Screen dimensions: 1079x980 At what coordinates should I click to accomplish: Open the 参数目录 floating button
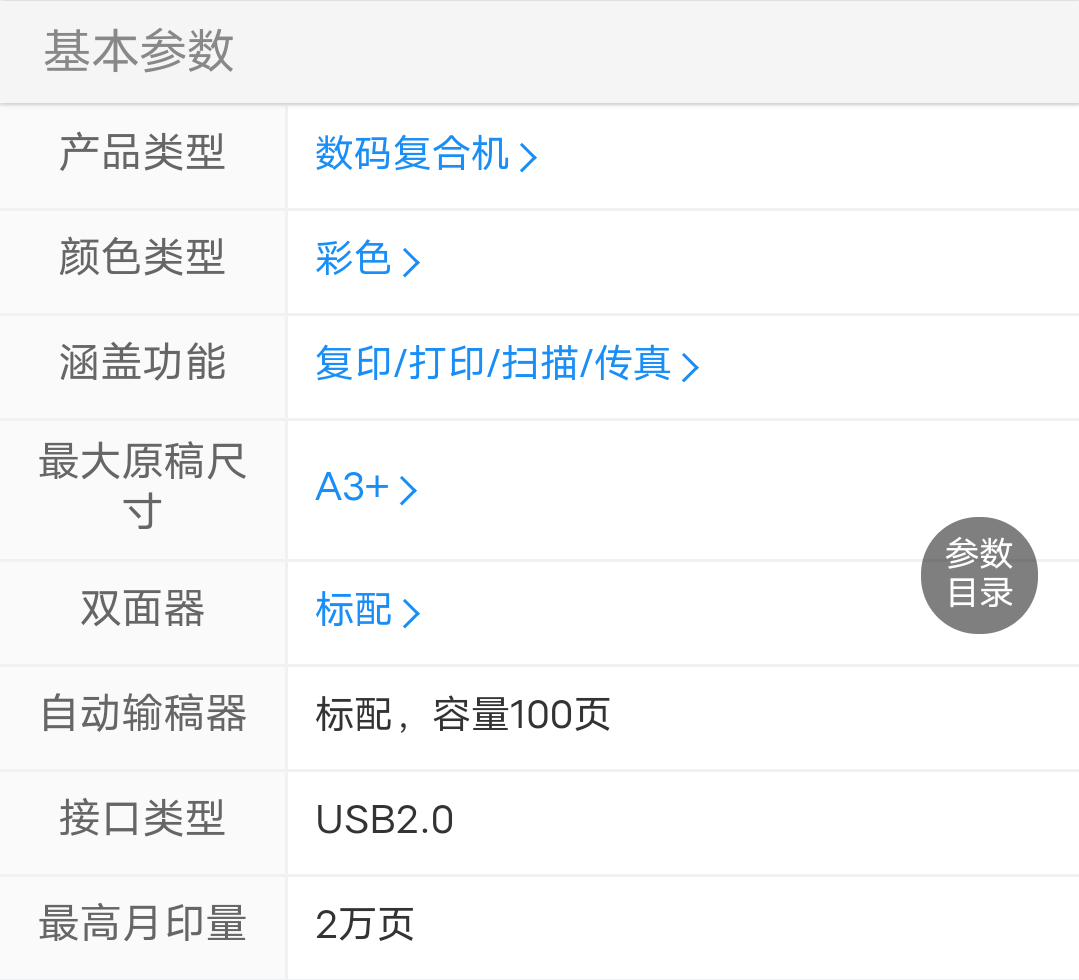979,574
